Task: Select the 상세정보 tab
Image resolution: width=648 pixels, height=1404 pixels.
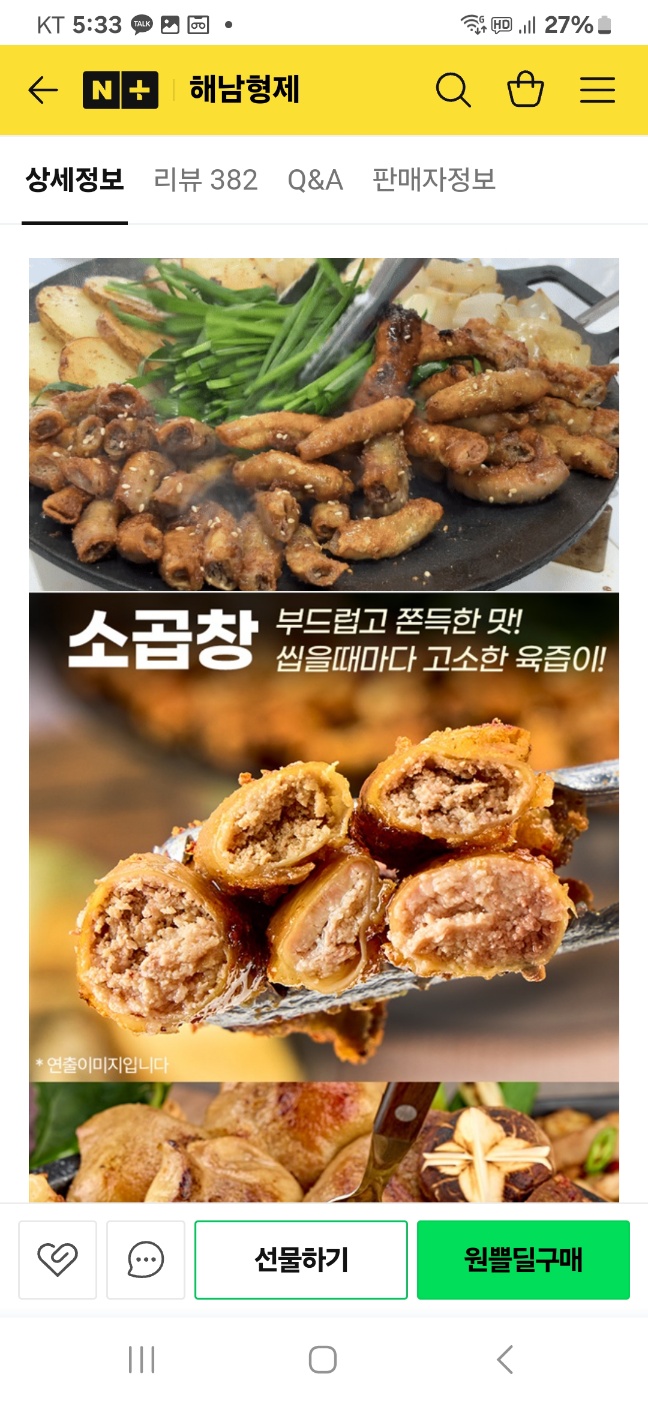Action: pyautogui.click(x=75, y=180)
